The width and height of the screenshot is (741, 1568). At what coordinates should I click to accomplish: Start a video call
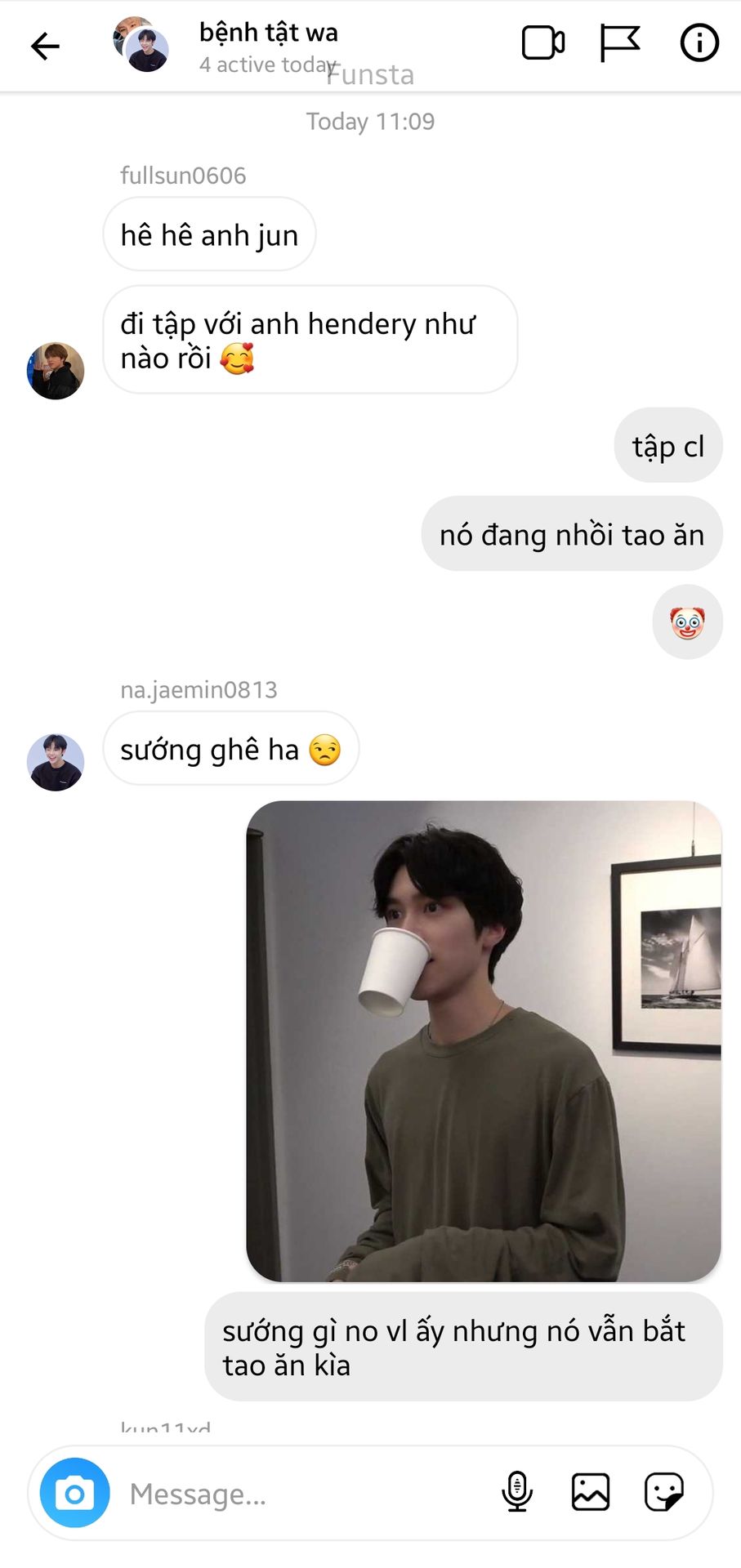point(543,43)
